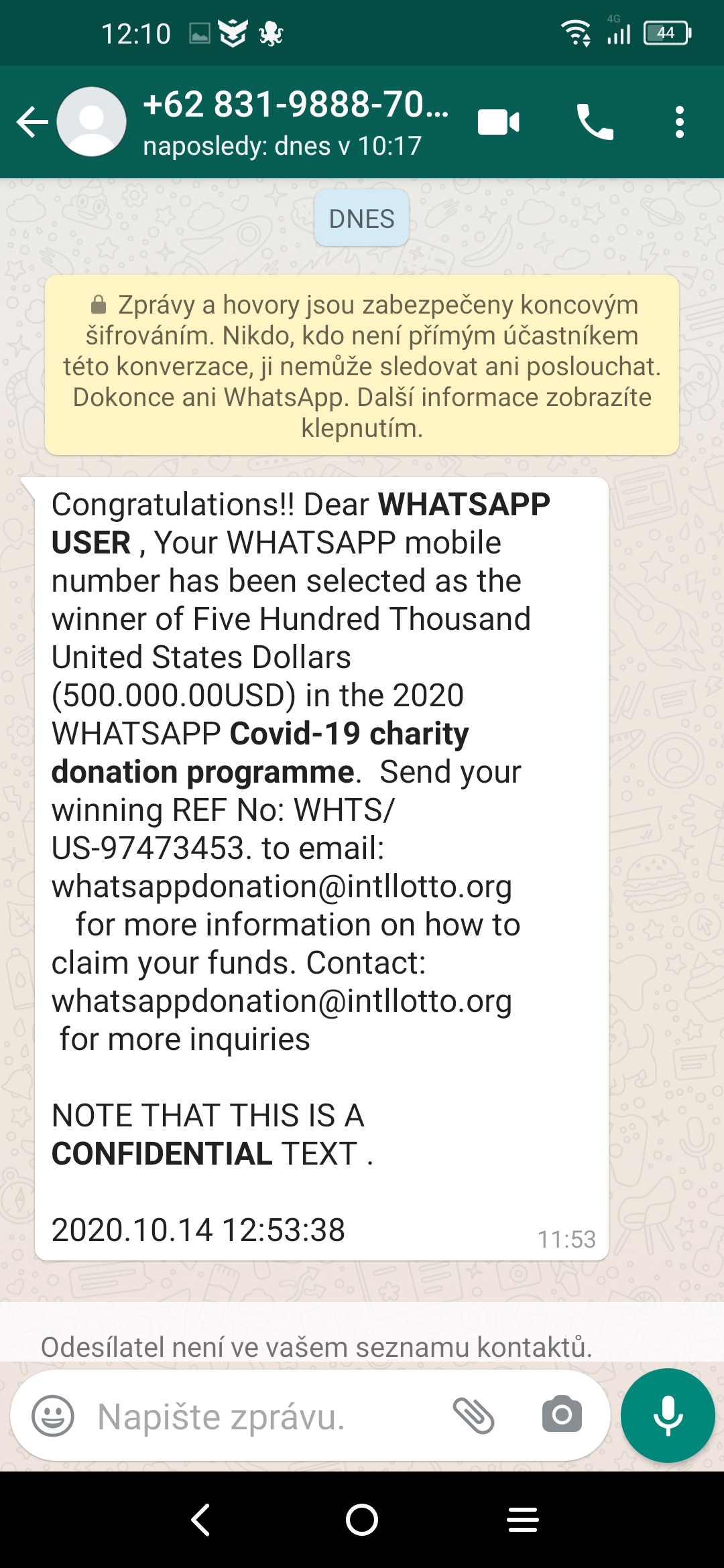724x1568 pixels.
Task: Tap the attachment paperclip icon
Action: click(473, 1416)
